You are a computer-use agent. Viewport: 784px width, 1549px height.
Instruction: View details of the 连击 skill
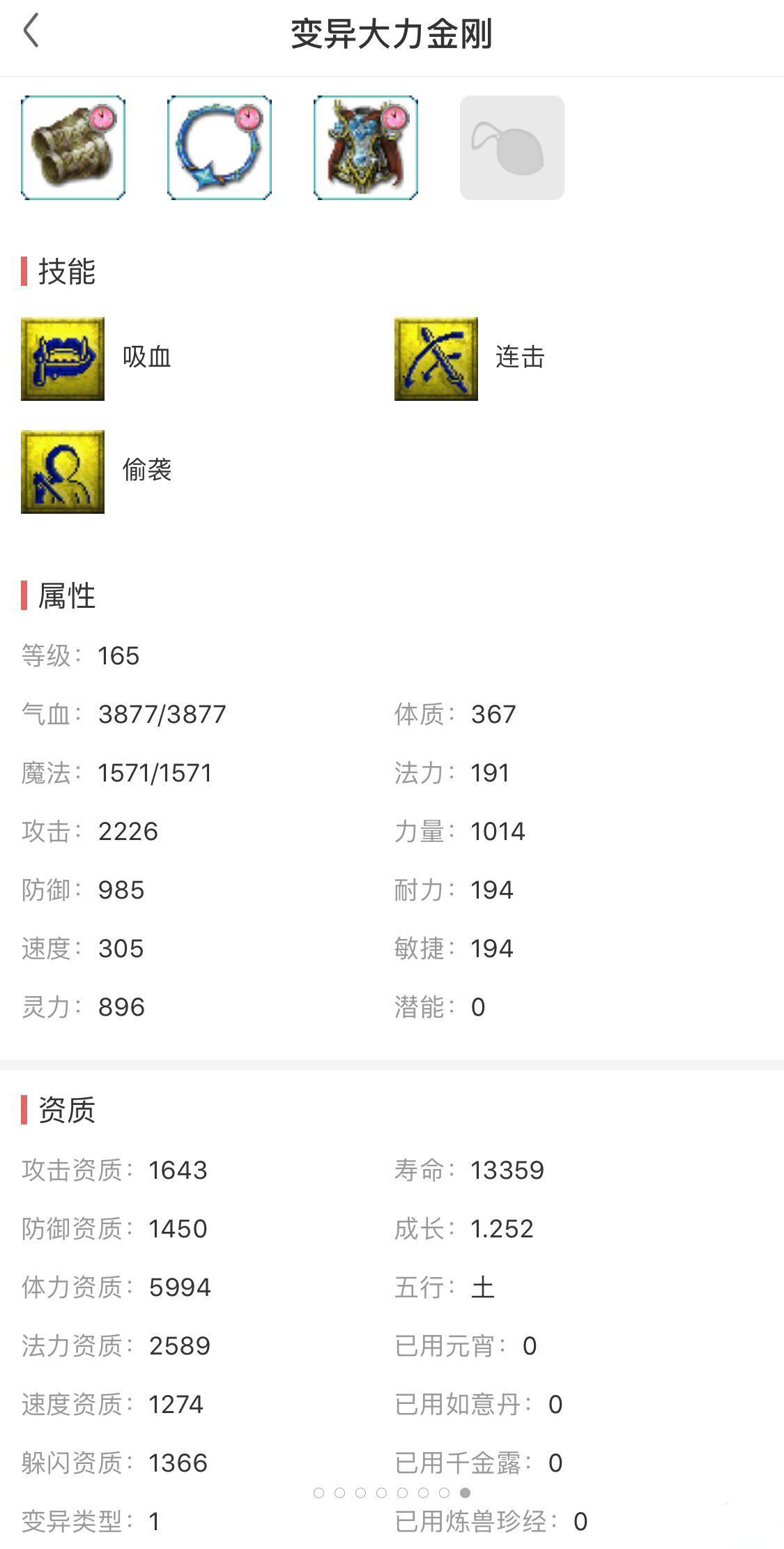436,359
